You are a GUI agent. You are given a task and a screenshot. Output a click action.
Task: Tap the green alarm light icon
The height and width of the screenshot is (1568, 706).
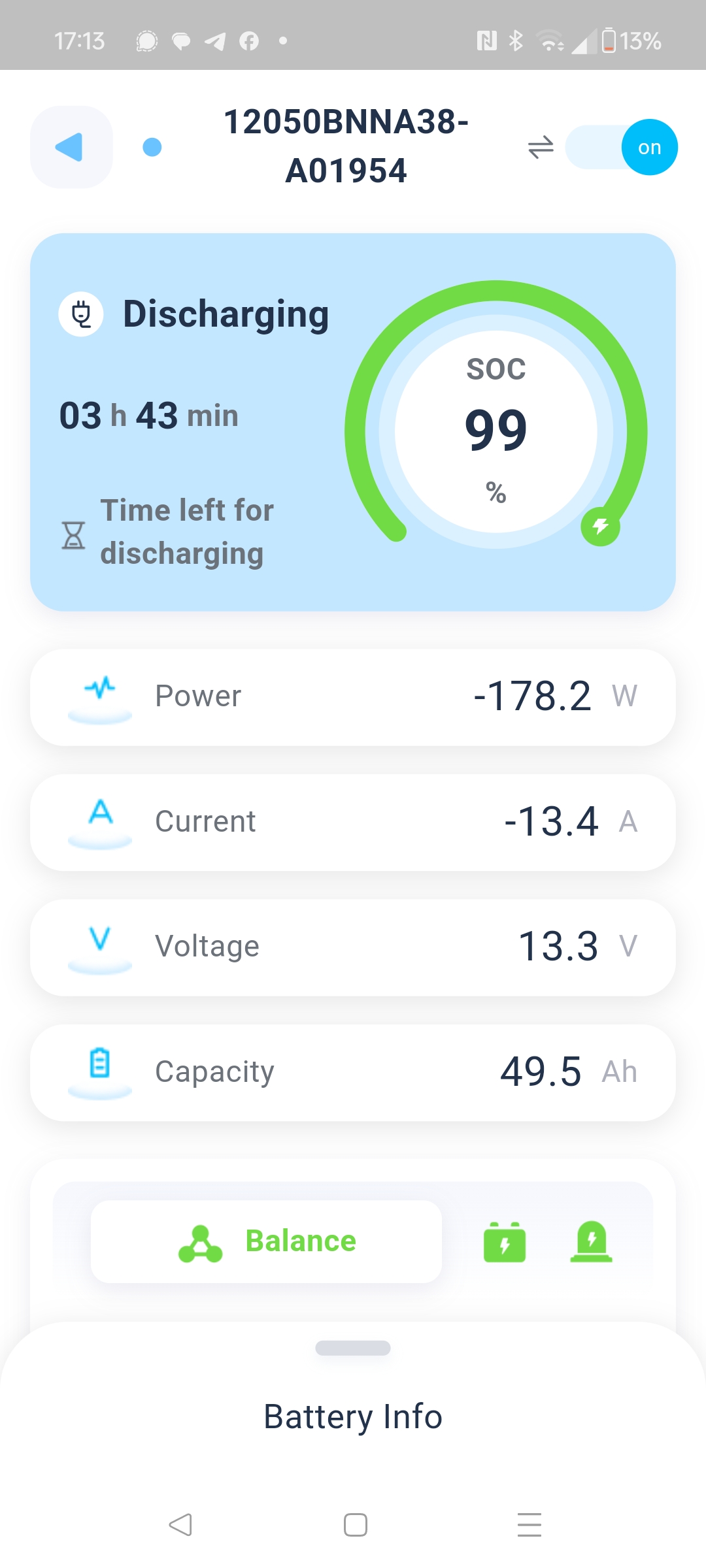[x=592, y=1241]
